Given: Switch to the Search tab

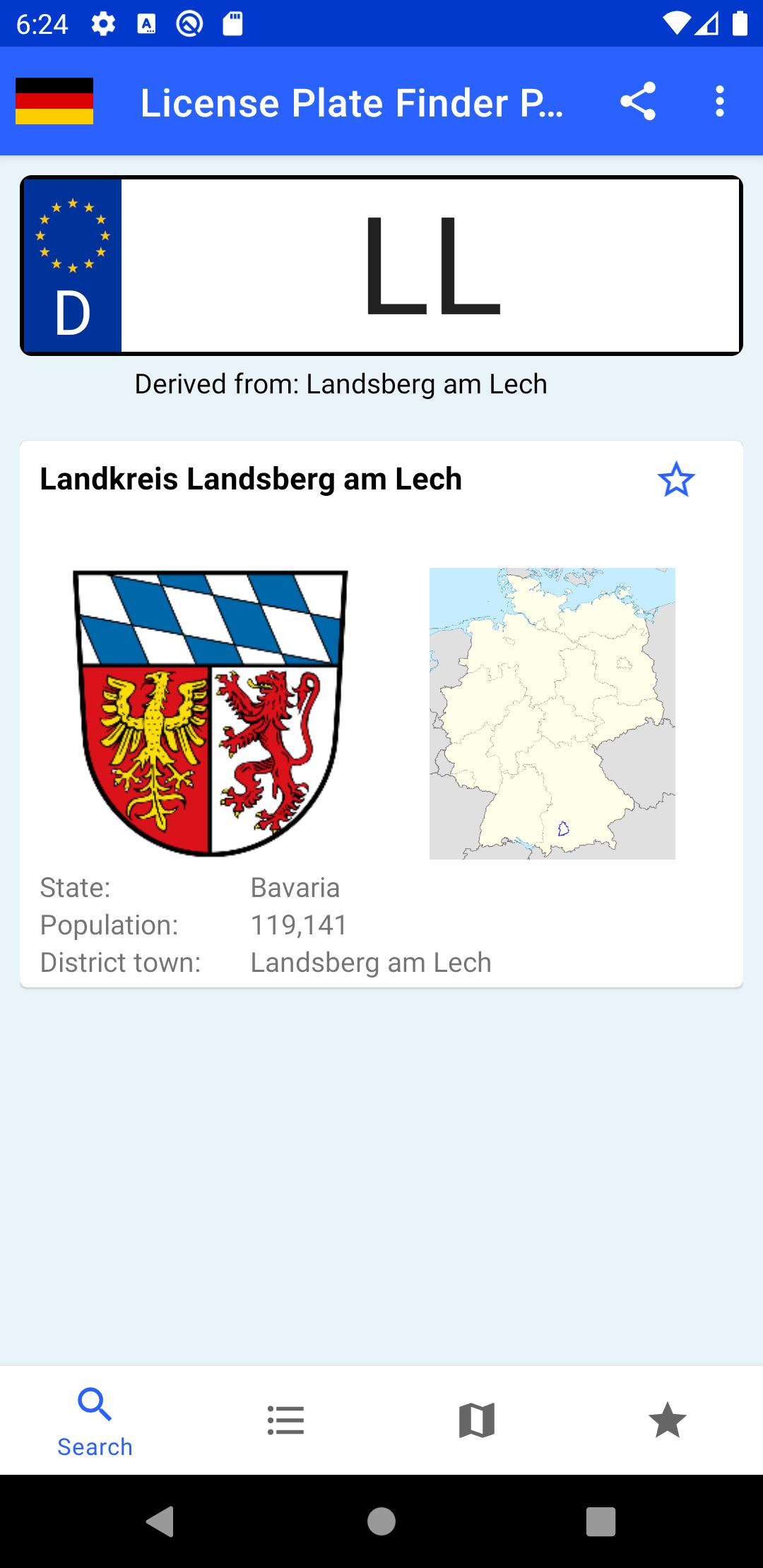Looking at the screenshot, I should click(95, 1420).
